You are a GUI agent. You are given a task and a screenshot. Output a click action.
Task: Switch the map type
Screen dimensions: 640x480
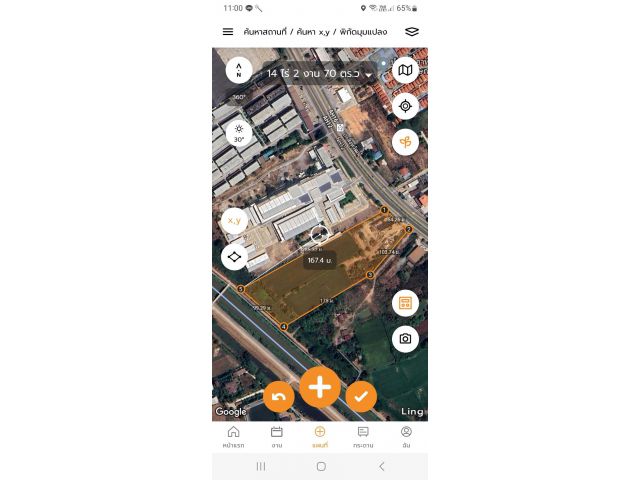coord(405,71)
